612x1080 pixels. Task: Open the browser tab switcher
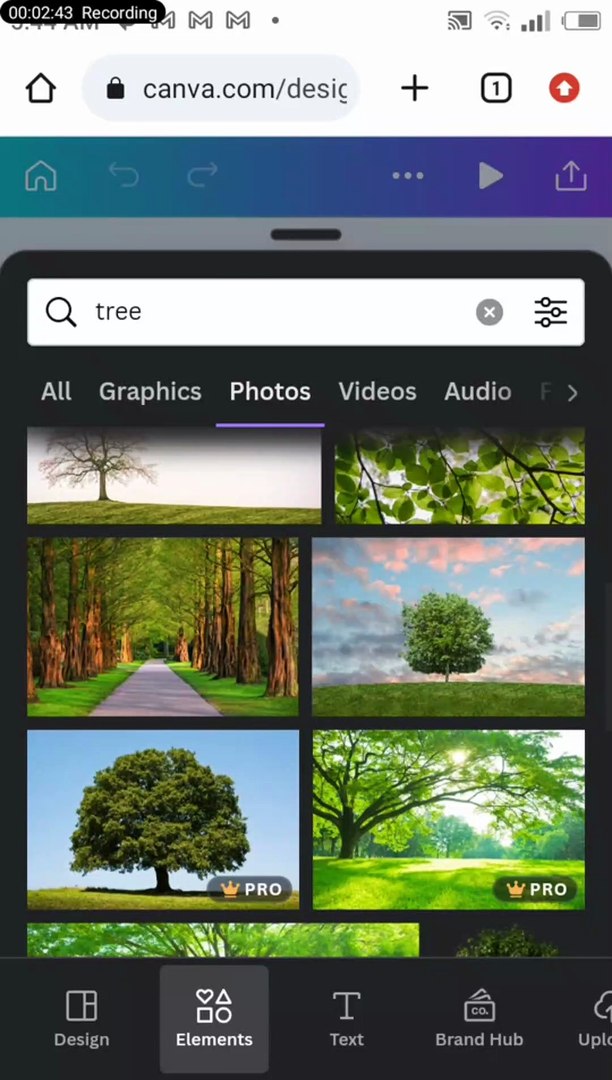495,88
